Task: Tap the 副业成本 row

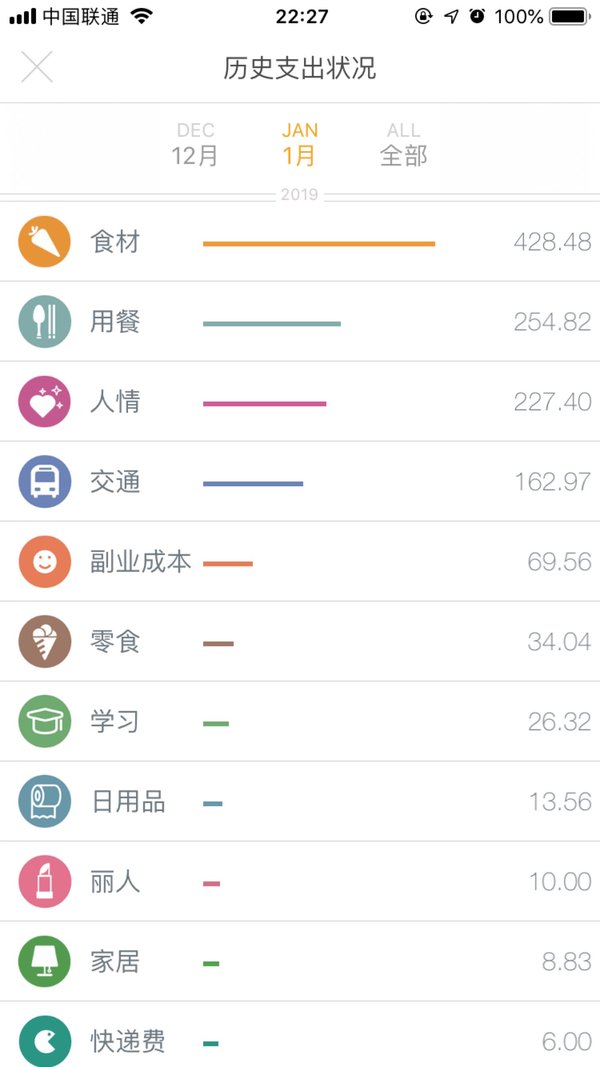Action: (x=300, y=561)
